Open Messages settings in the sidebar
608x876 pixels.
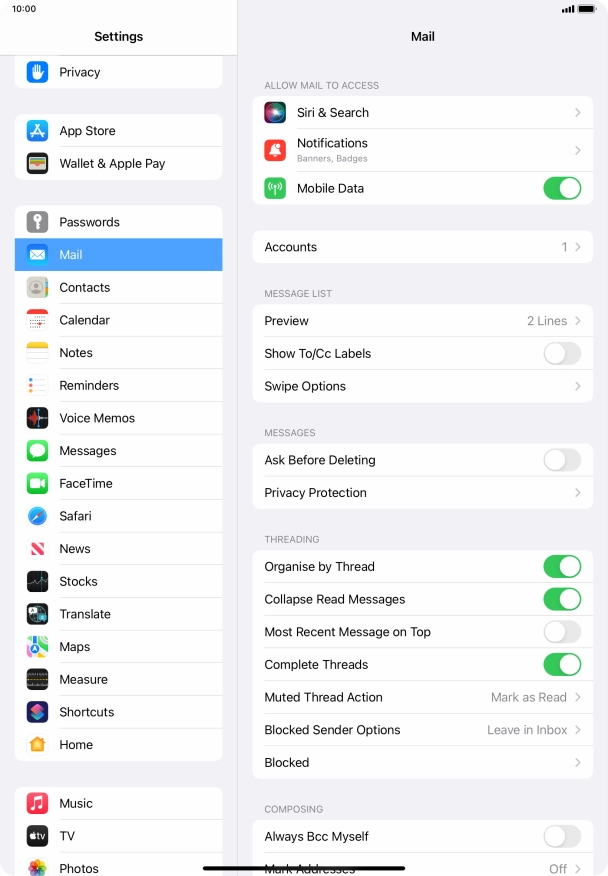pyautogui.click(x=118, y=451)
